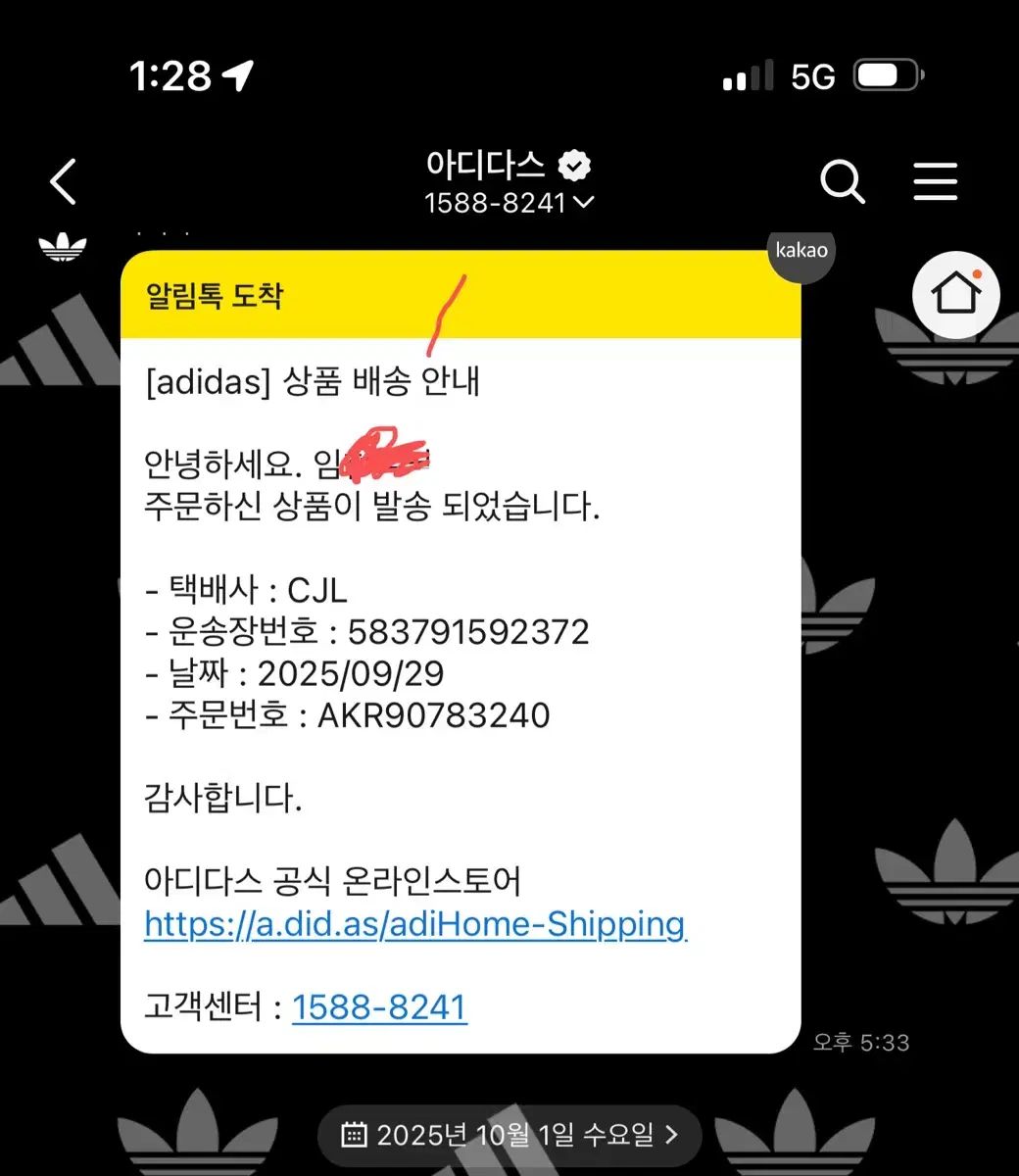Open the channel home button
The width and height of the screenshot is (1019, 1176).
955,294
